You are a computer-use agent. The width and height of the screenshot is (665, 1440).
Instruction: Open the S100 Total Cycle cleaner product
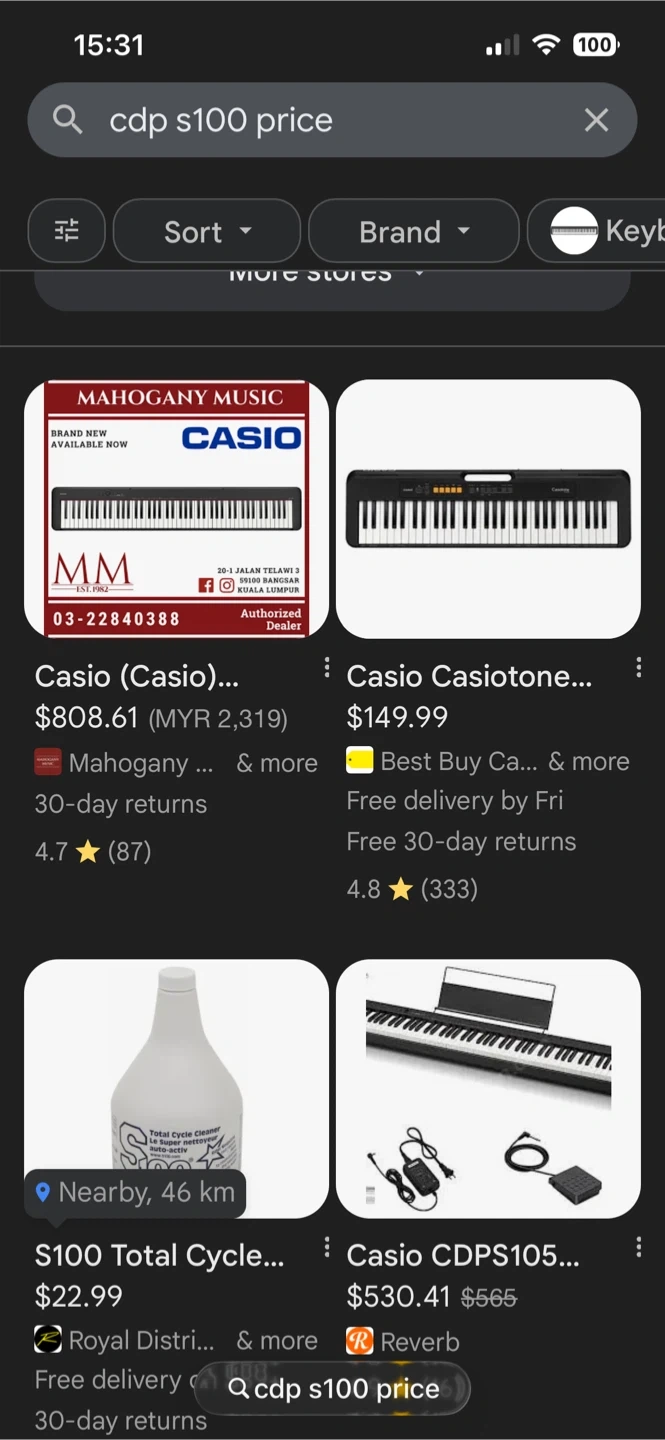coord(176,1088)
